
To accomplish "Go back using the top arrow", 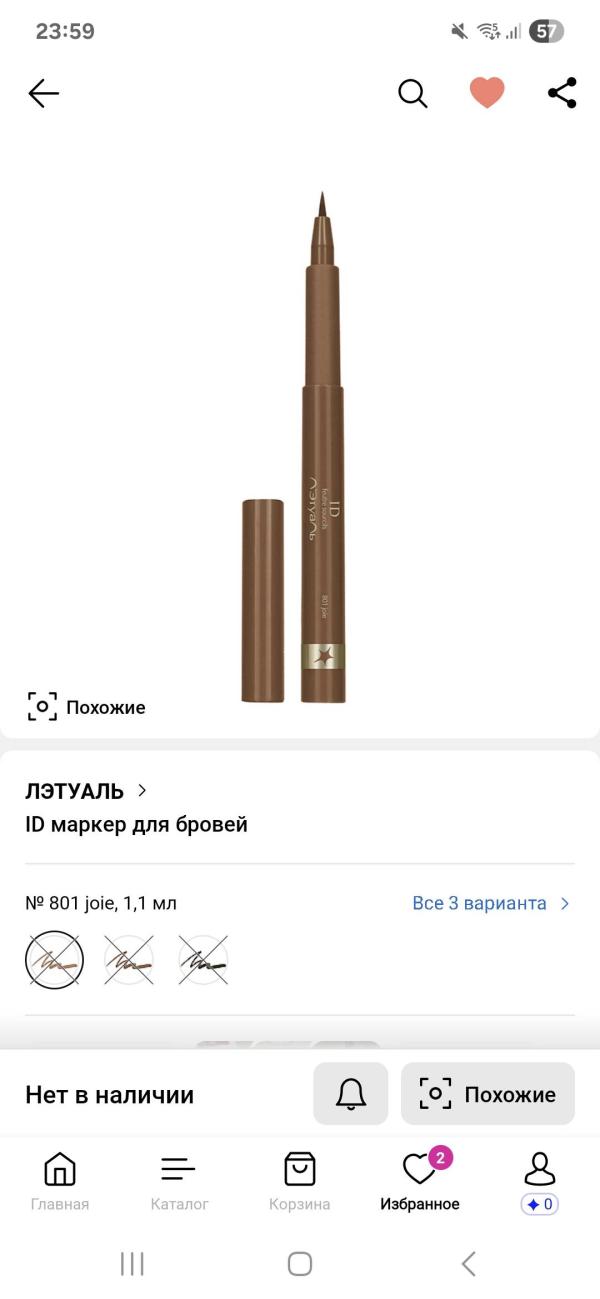I will [44, 94].
